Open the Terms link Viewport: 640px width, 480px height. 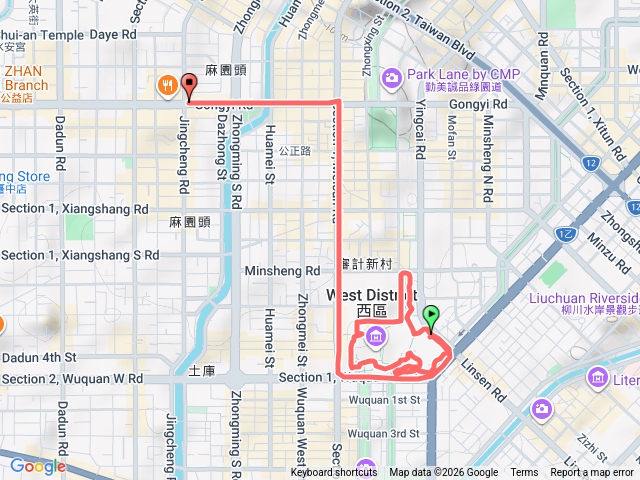point(524,473)
